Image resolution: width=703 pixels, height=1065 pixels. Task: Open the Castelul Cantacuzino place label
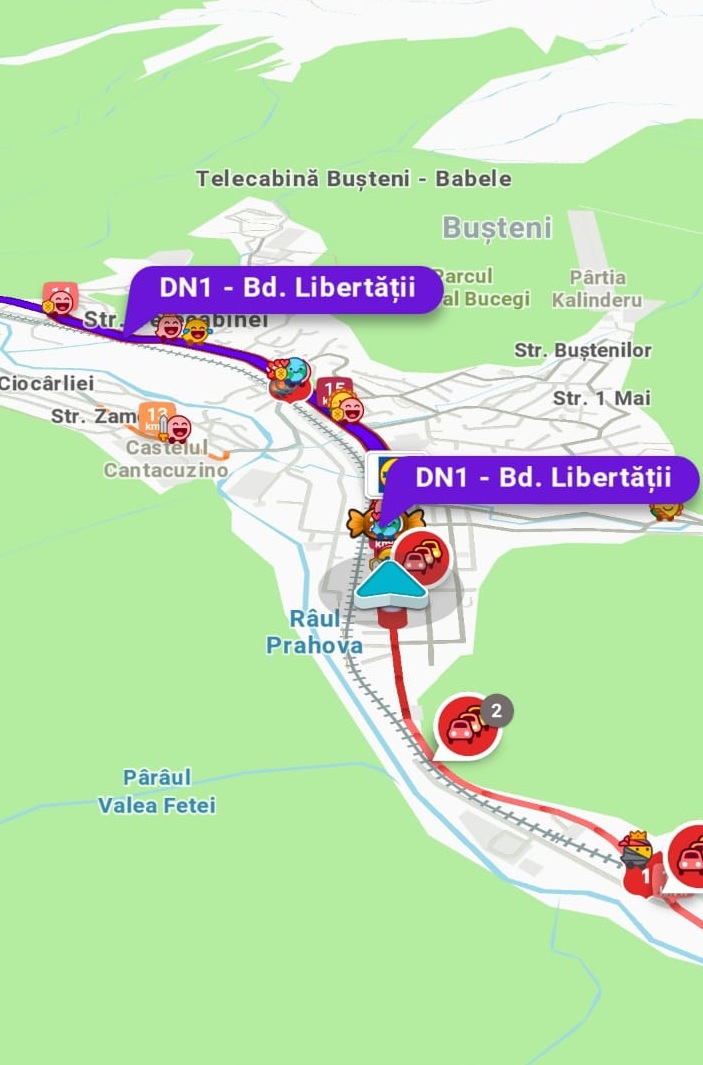pyautogui.click(x=165, y=459)
